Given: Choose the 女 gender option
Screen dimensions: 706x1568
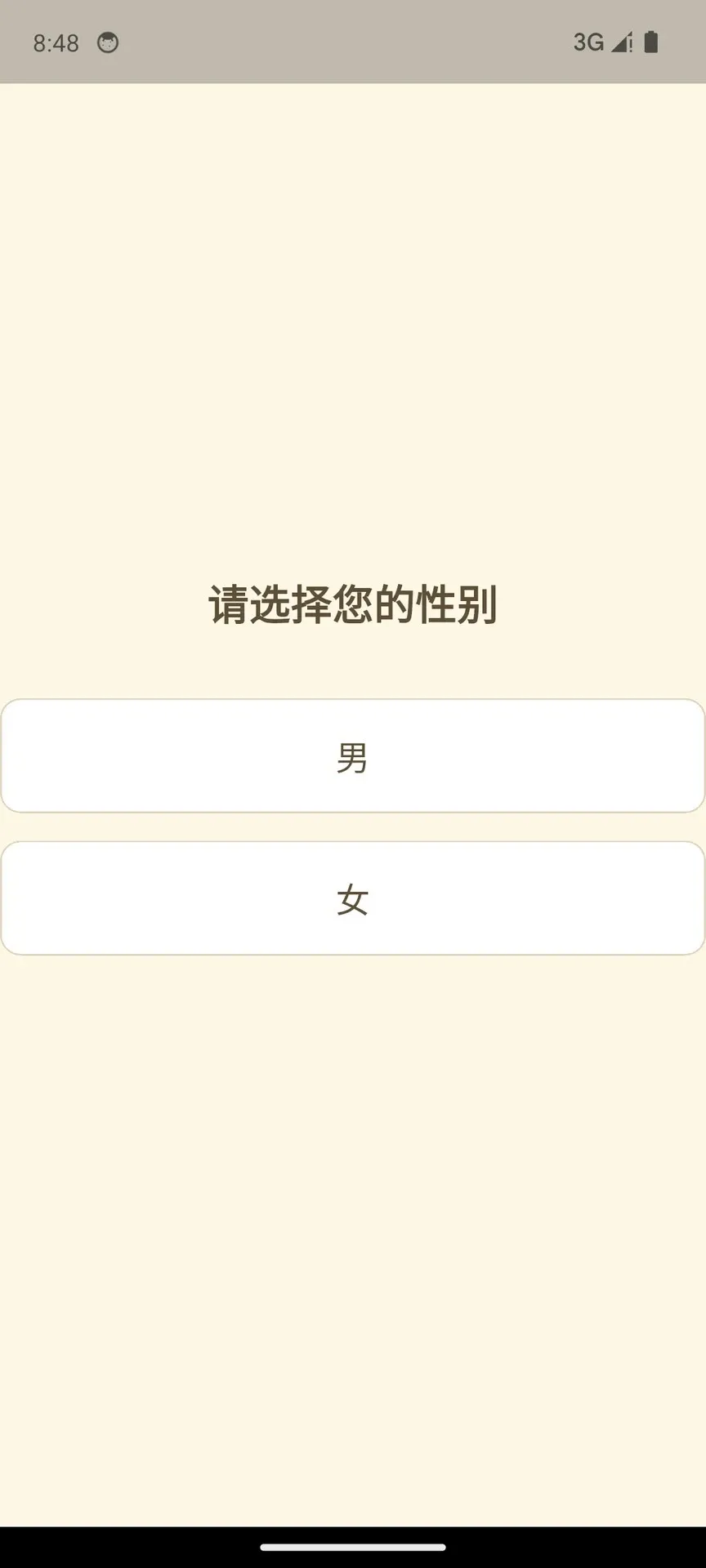Looking at the screenshot, I should tap(353, 898).
